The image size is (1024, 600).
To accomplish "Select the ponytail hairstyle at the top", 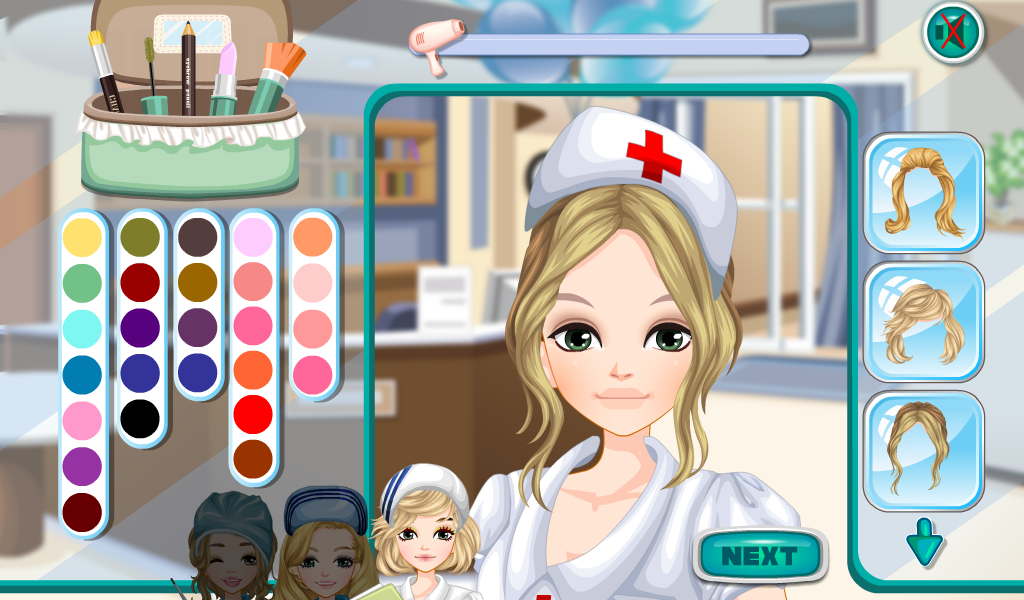I will 923,192.
